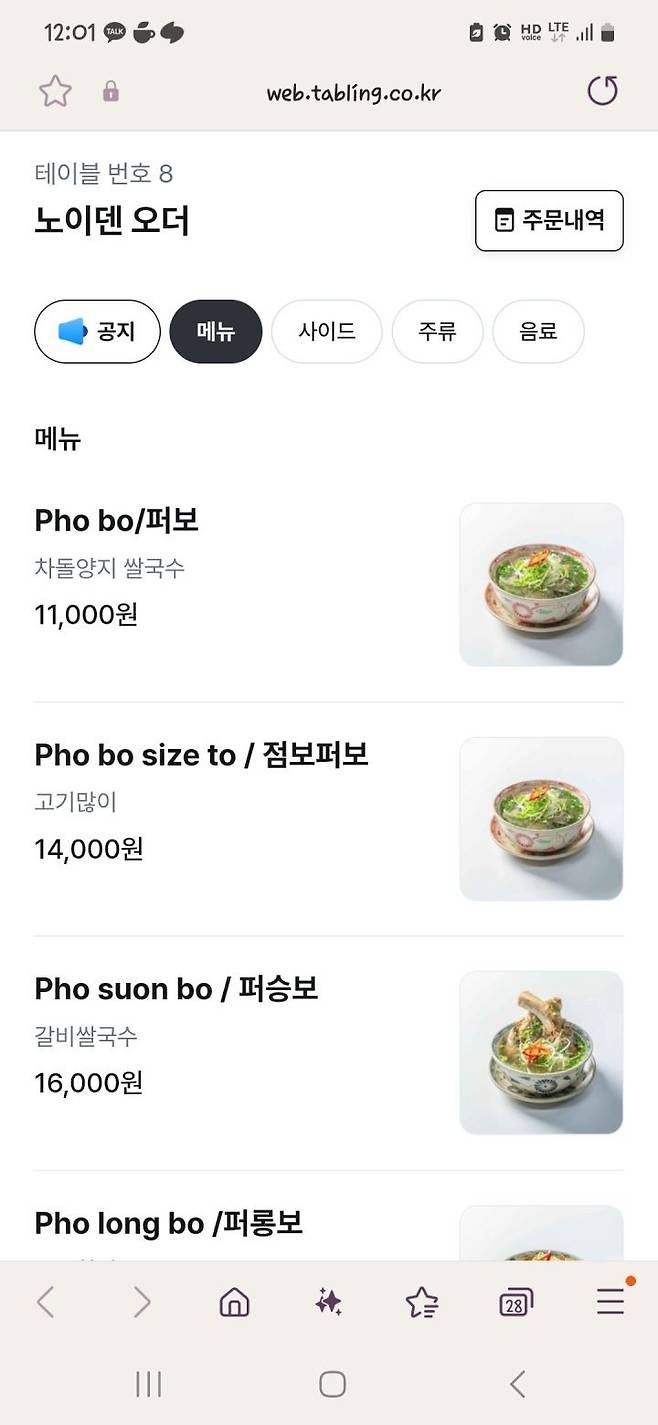Image resolution: width=658 pixels, height=1425 pixels.
Task: Switch to the 사이드 tab
Action: (327, 331)
